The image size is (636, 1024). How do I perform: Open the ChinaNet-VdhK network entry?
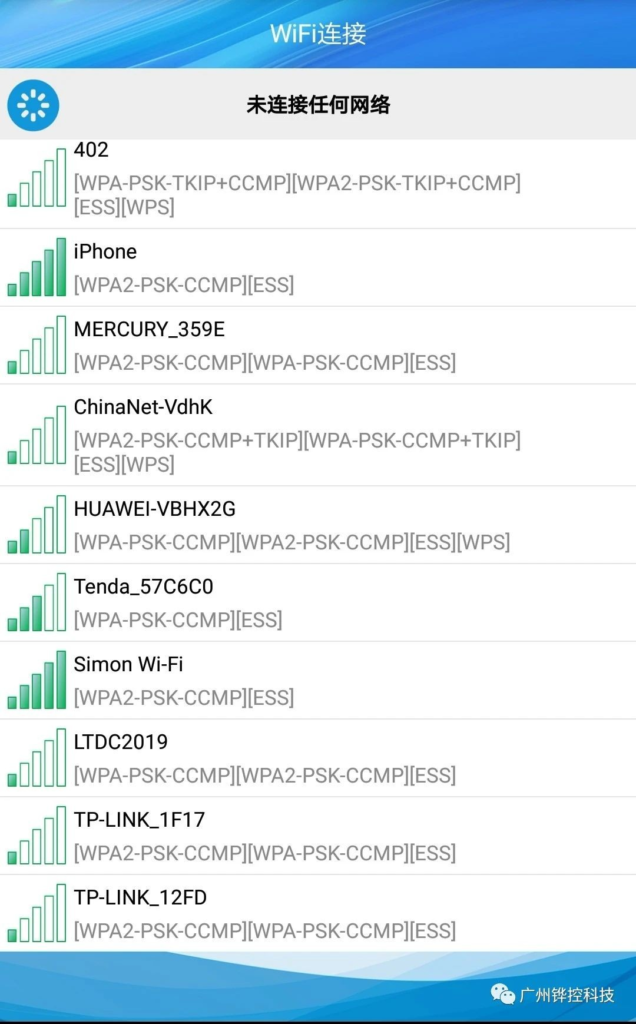[300, 436]
